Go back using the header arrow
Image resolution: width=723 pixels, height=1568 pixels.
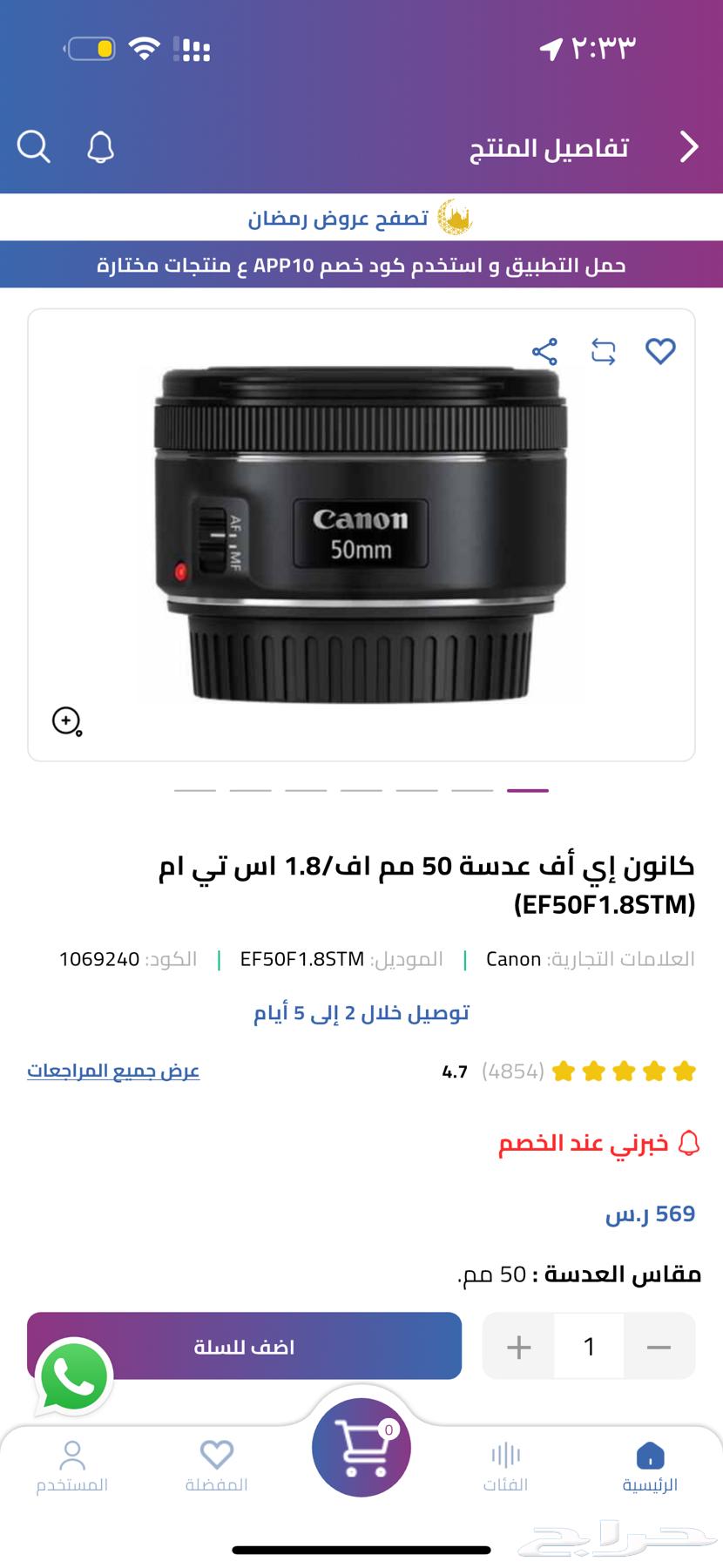click(x=689, y=147)
